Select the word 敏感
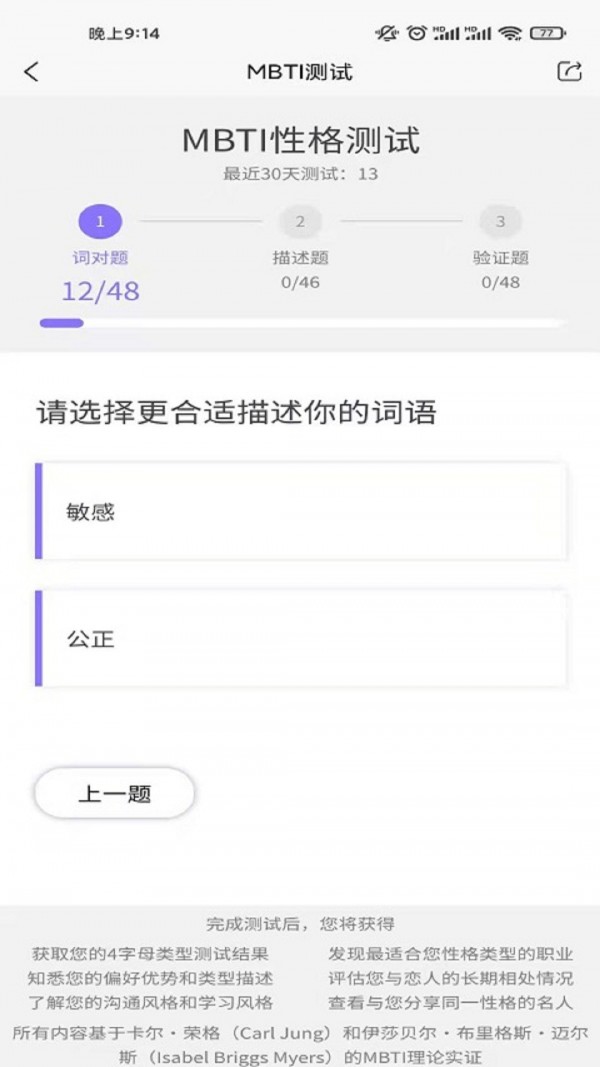Viewport: 600px width, 1067px height. pos(301,512)
